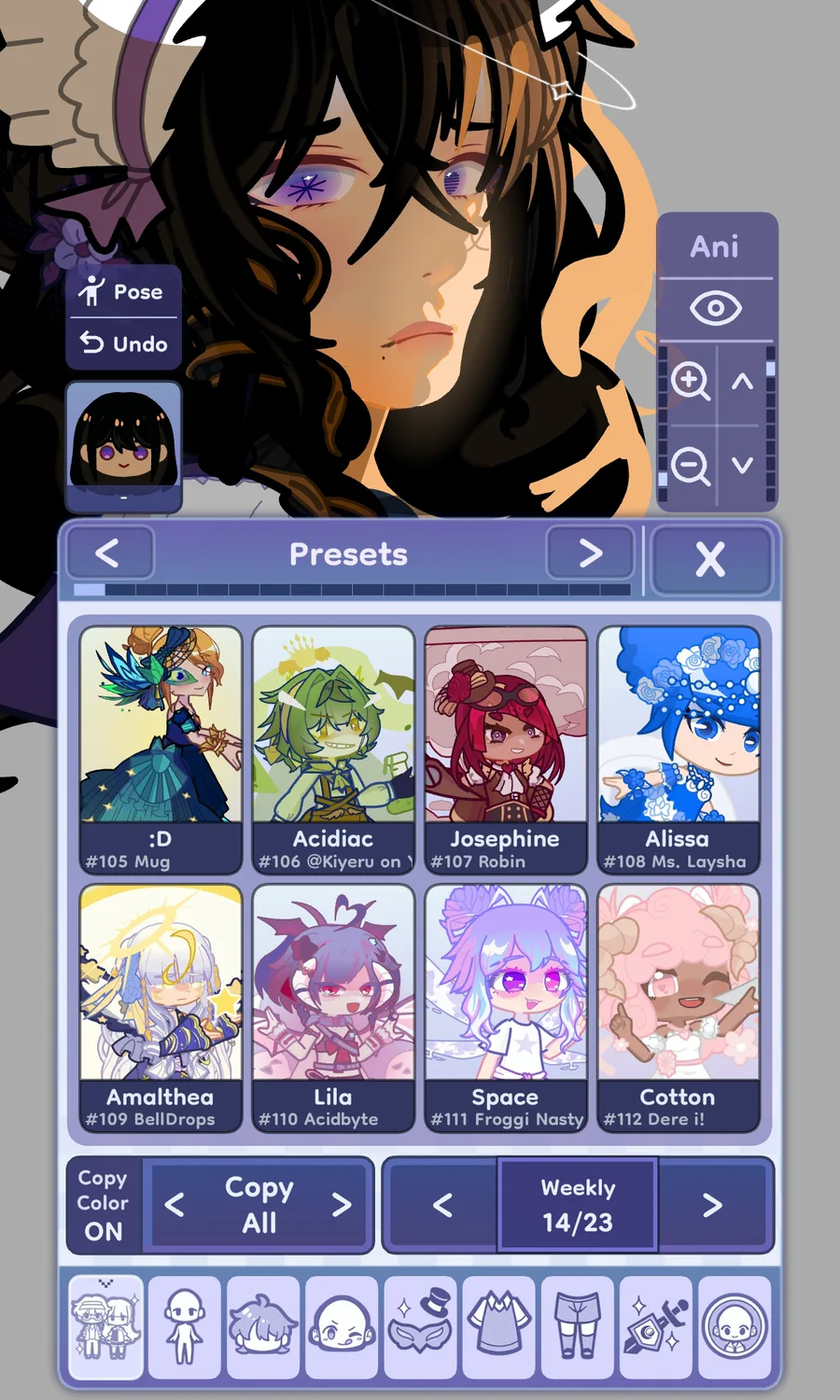The image size is (840, 1400).
Task: Pick the Amalthea preset #109
Action: point(161,1007)
